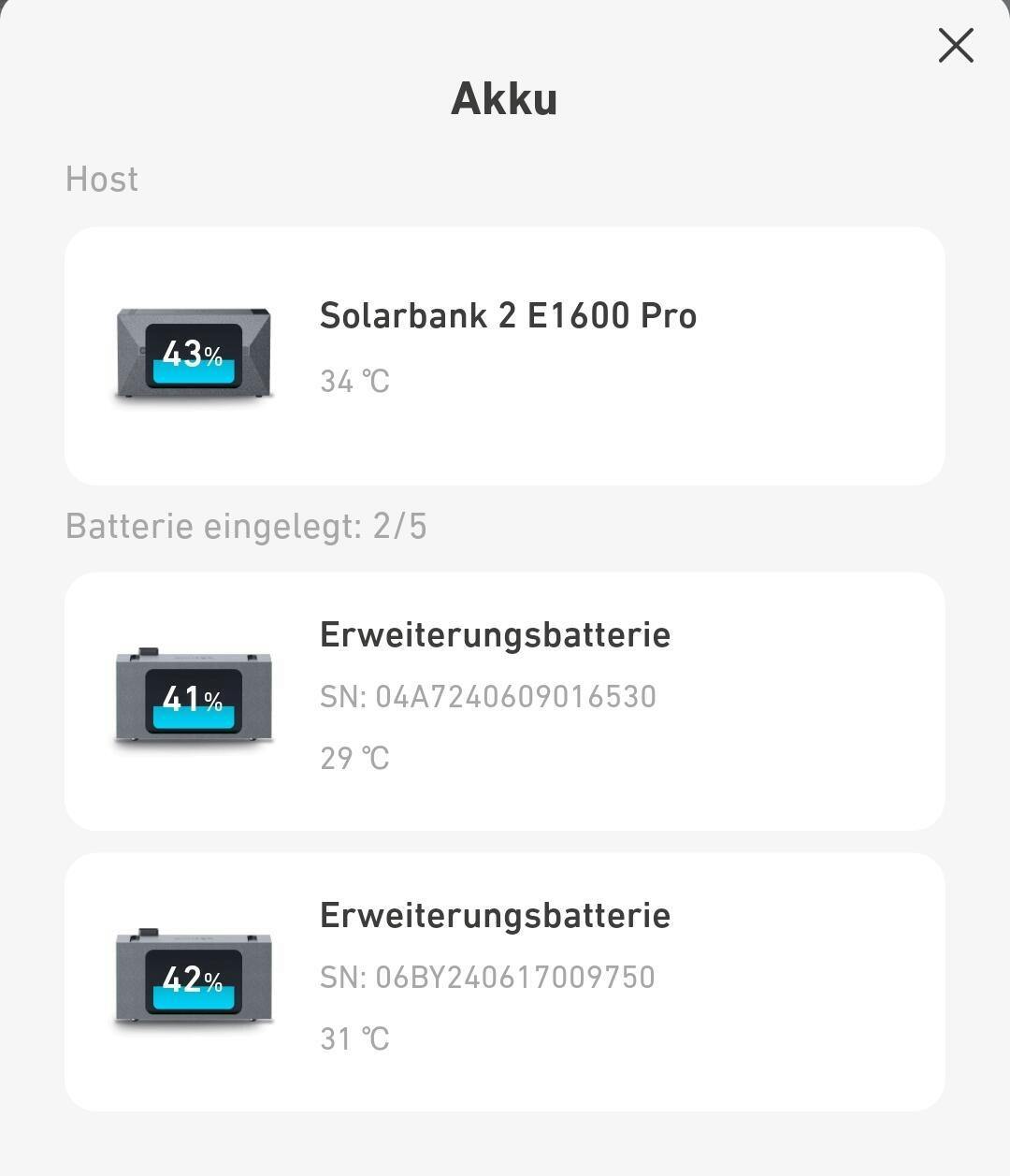Close the Akku battery panel
This screenshot has height=1176, width=1010.
click(x=955, y=45)
